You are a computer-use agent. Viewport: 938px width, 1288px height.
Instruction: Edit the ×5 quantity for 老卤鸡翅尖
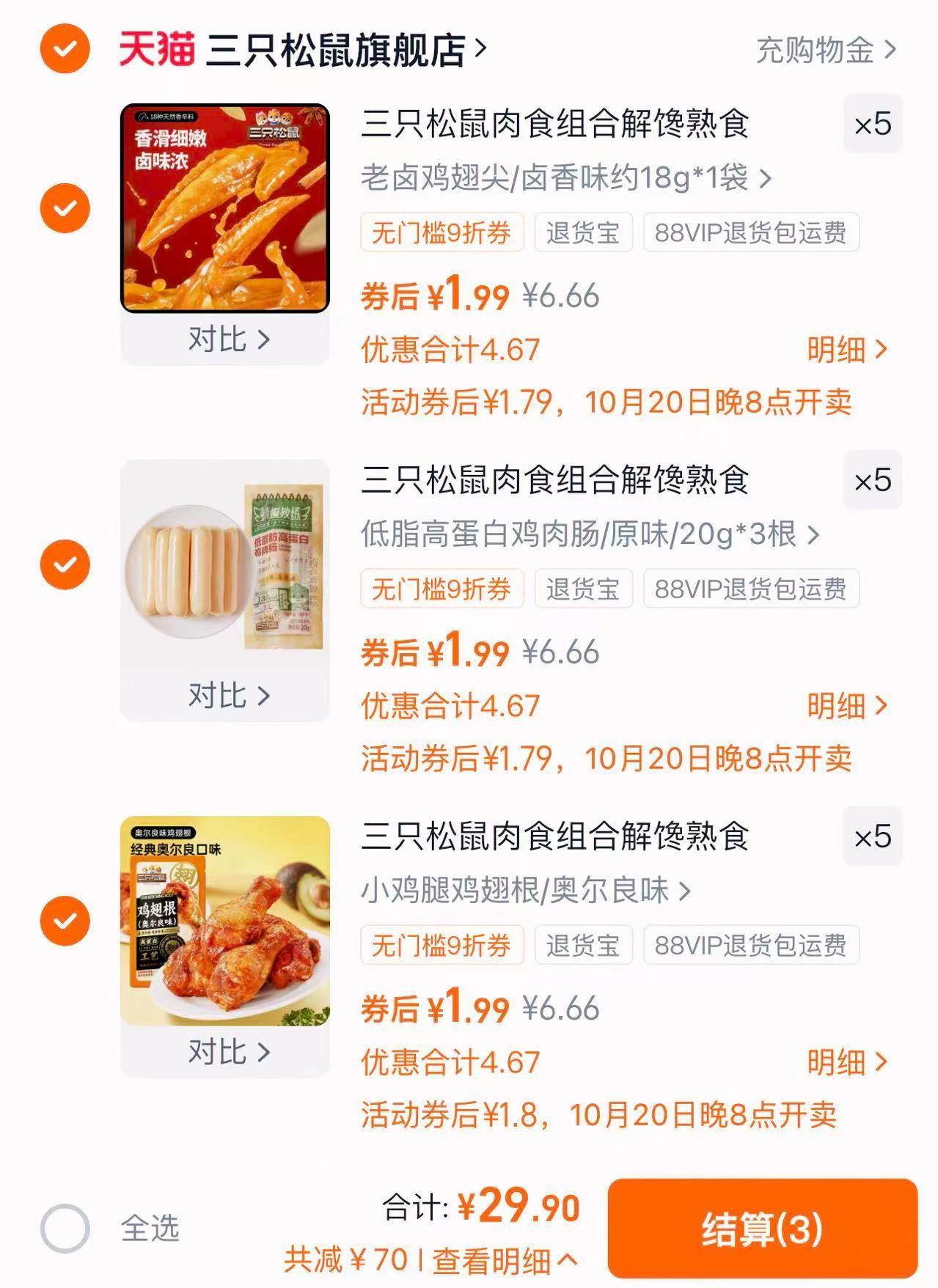873,124
